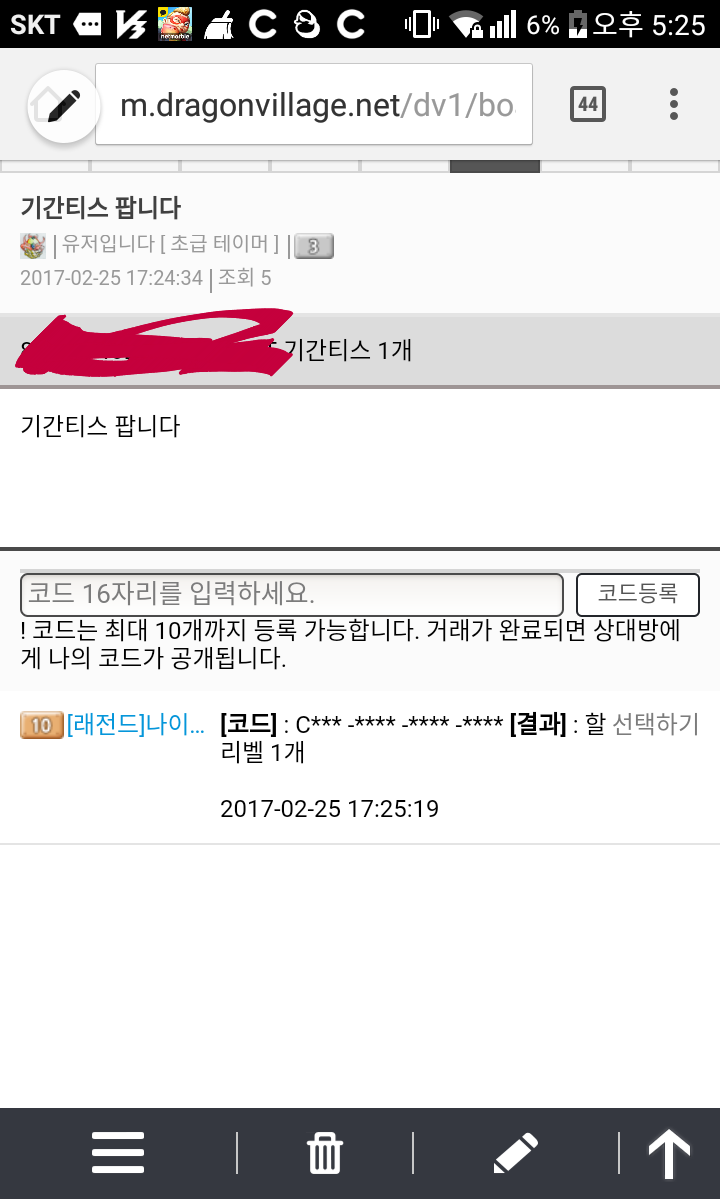
Task: Edit the post using the bottom pencil icon
Action: tap(516, 1153)
